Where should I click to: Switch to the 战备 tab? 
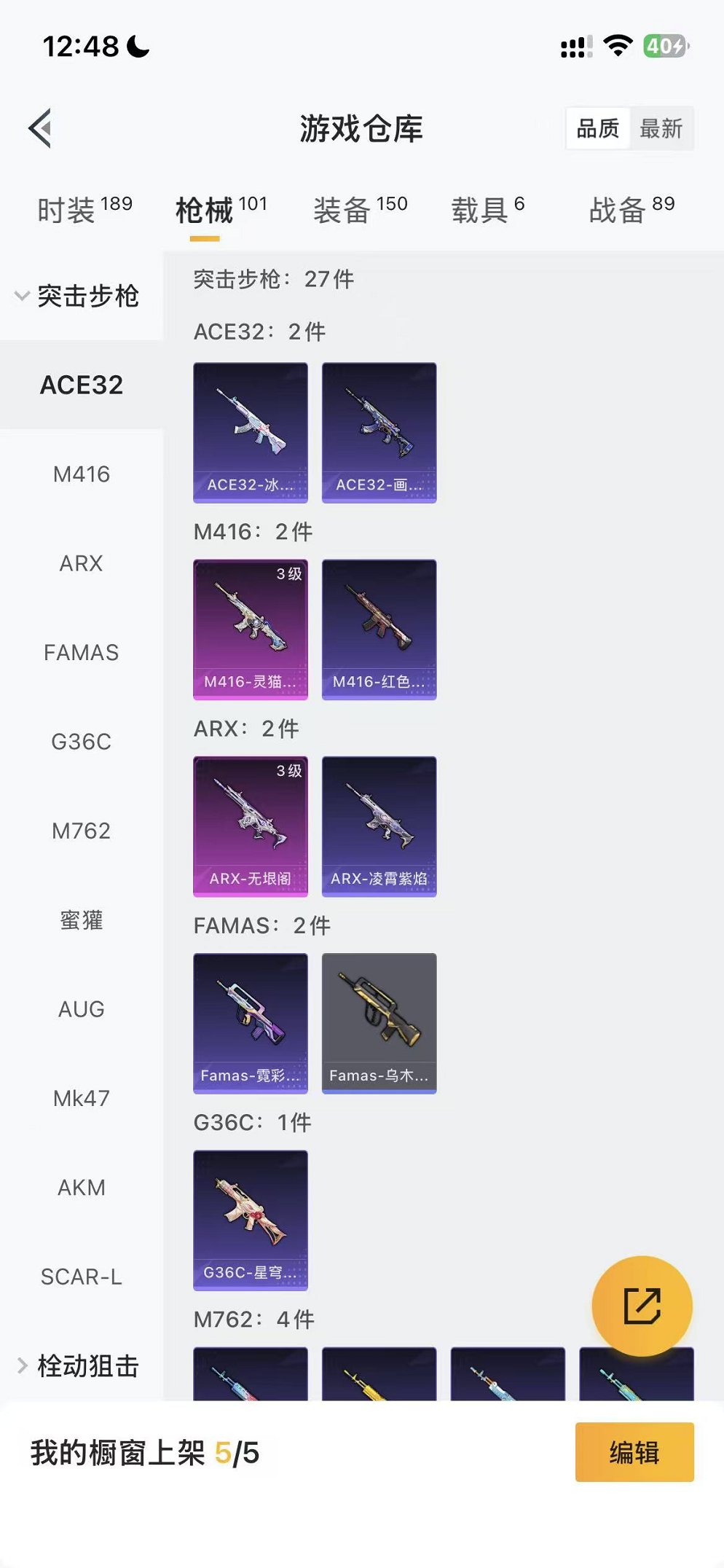tap(631, 210)
